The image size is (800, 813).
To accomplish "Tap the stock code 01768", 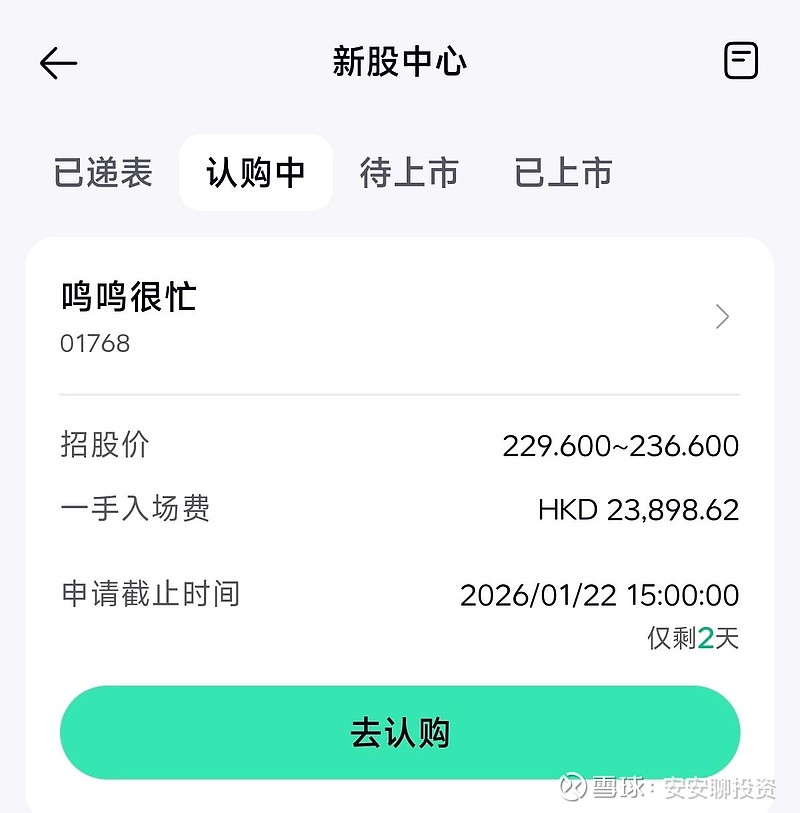I will (x=95, y=344).
